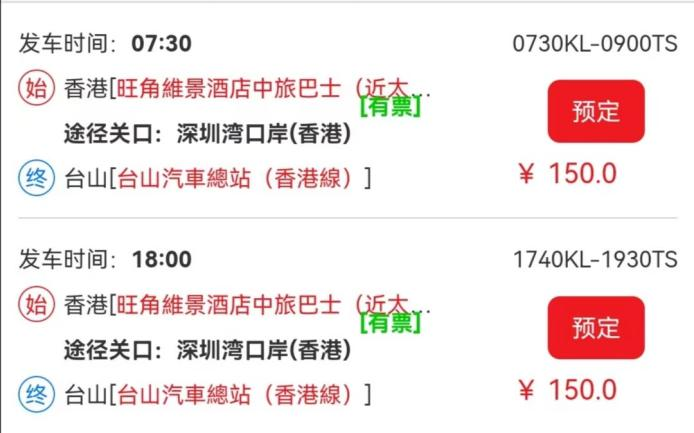Open the 0730KL-0900TS trip details
Viewport: 694px width, 433px height.
click(594, 44)
